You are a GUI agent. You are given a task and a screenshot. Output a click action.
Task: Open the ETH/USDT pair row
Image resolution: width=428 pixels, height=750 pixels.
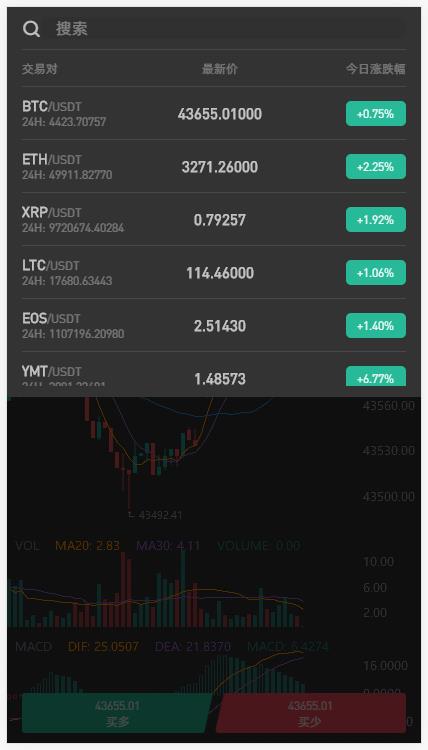214,166
